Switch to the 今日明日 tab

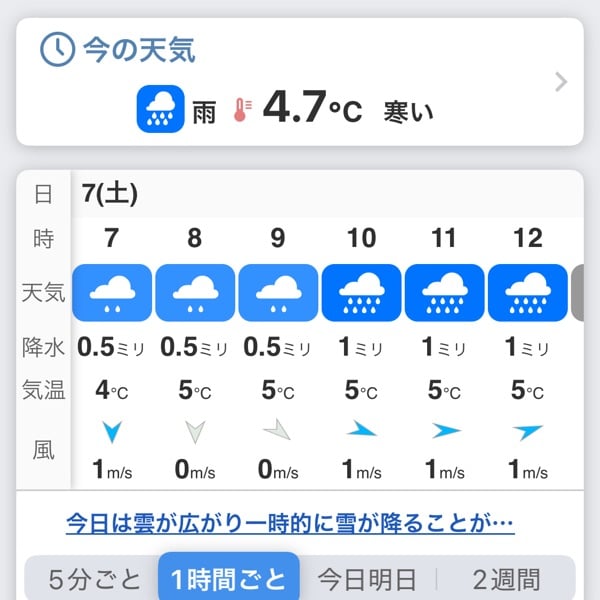pos(367,579)
